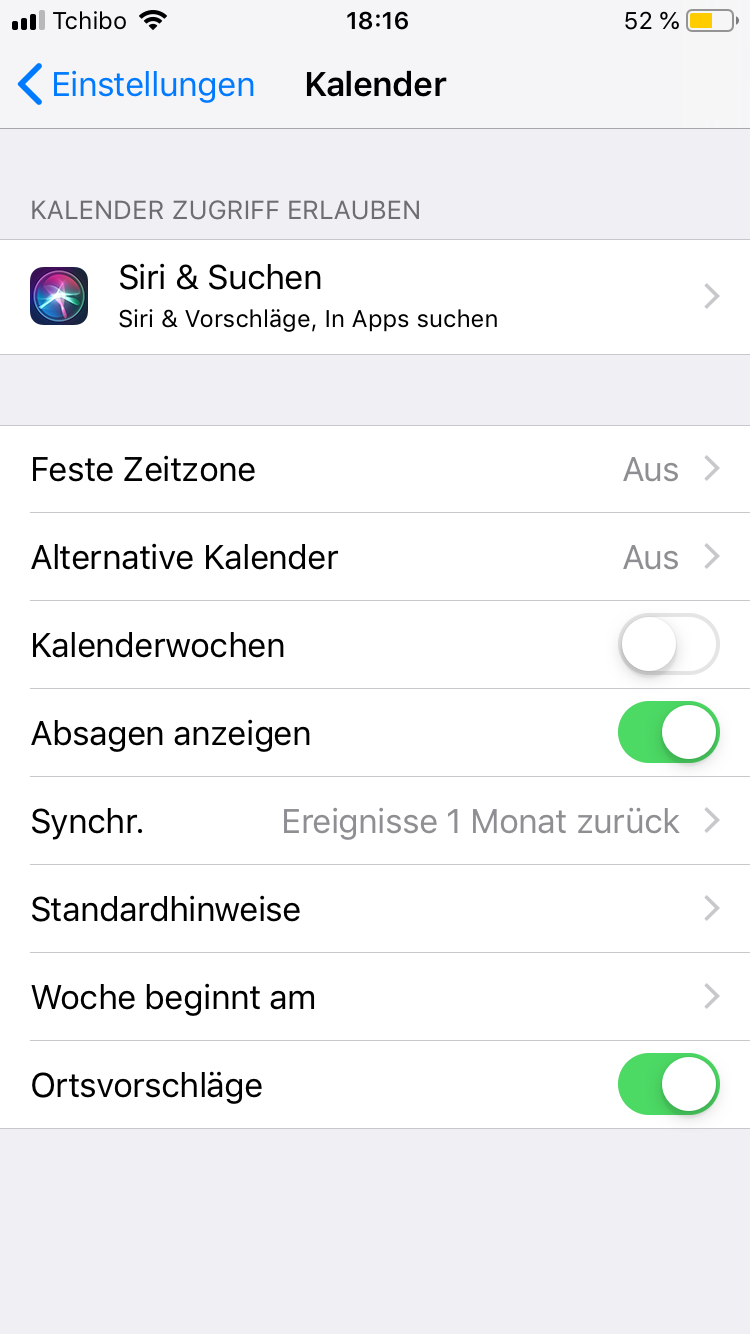Disable the Ortsvorschläge switch

point(668,1085)
